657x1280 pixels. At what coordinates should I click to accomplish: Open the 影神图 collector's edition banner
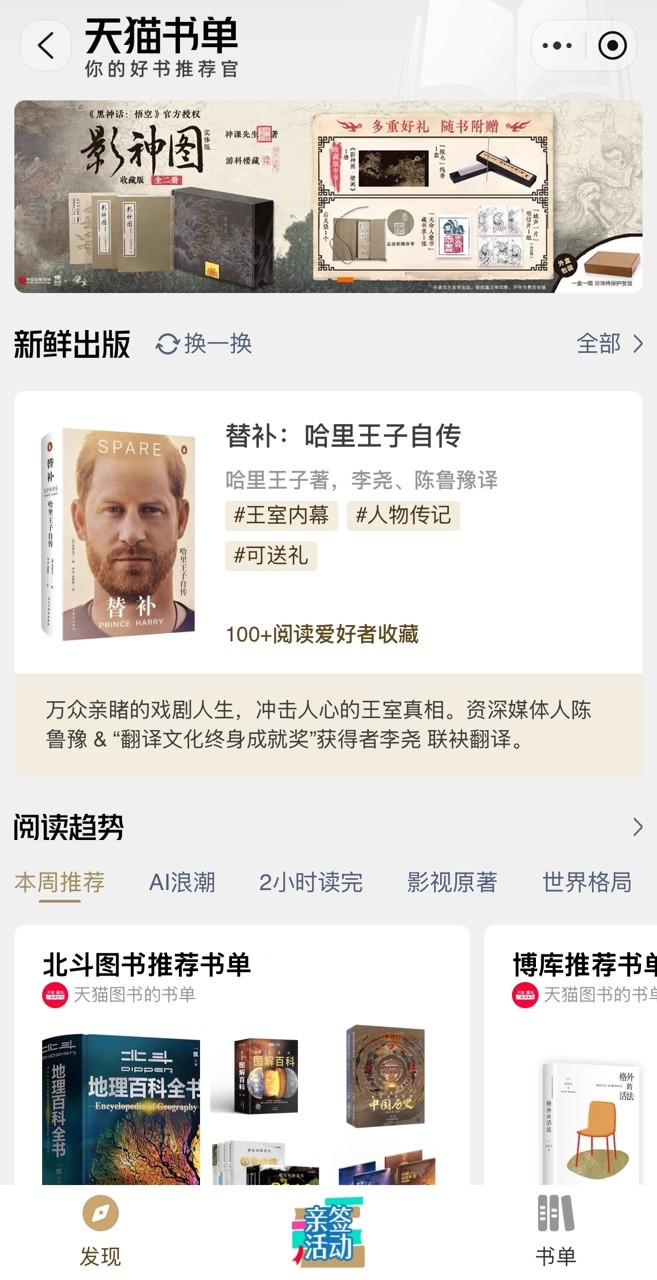[328, 196]
